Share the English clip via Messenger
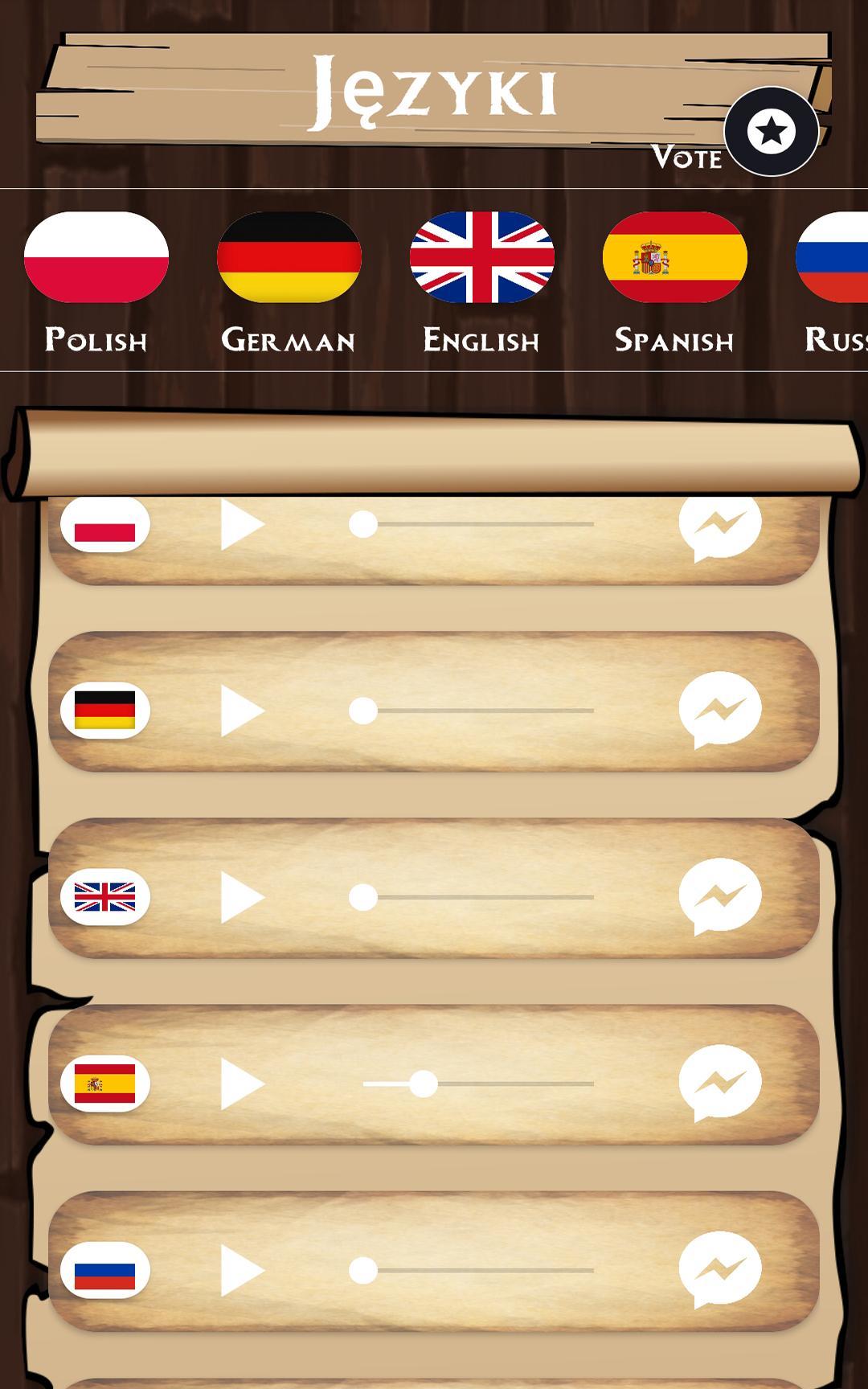868x1389 pixels. tap(719, 895)
